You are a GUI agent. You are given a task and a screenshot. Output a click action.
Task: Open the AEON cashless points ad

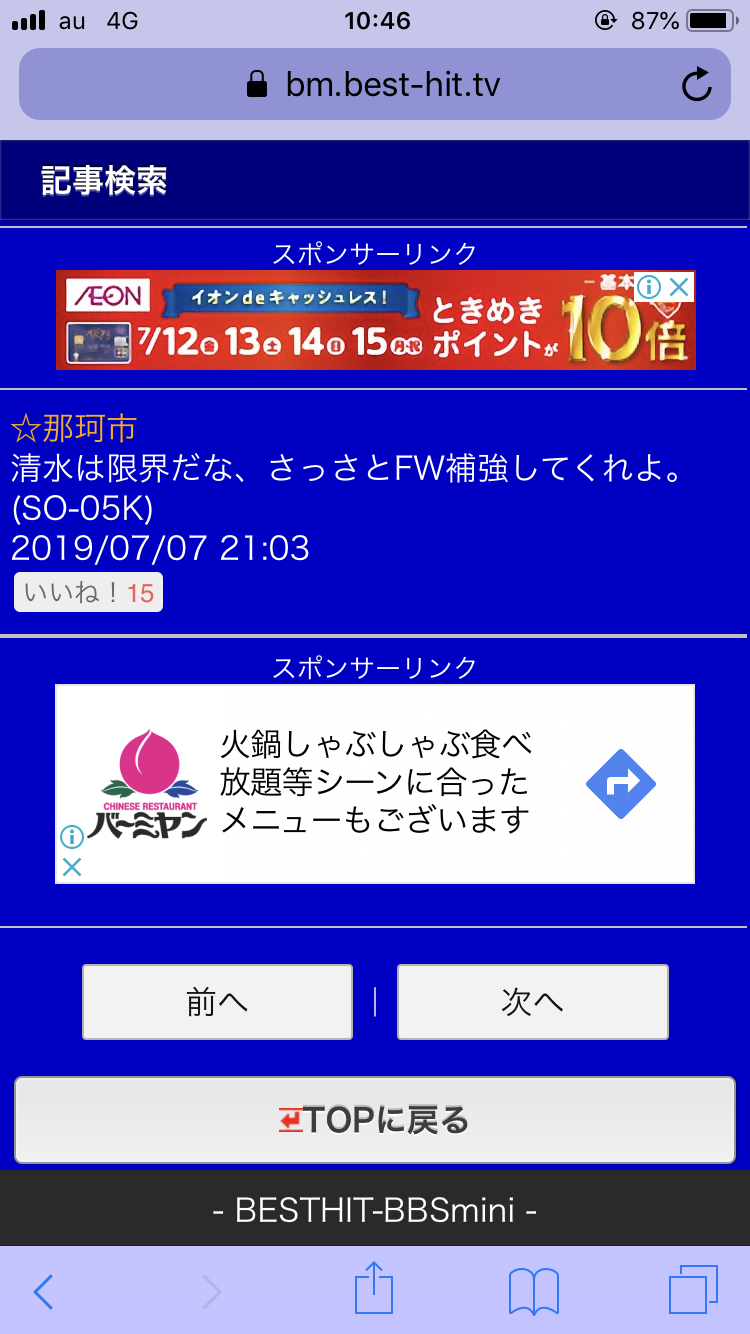(350, 320)
